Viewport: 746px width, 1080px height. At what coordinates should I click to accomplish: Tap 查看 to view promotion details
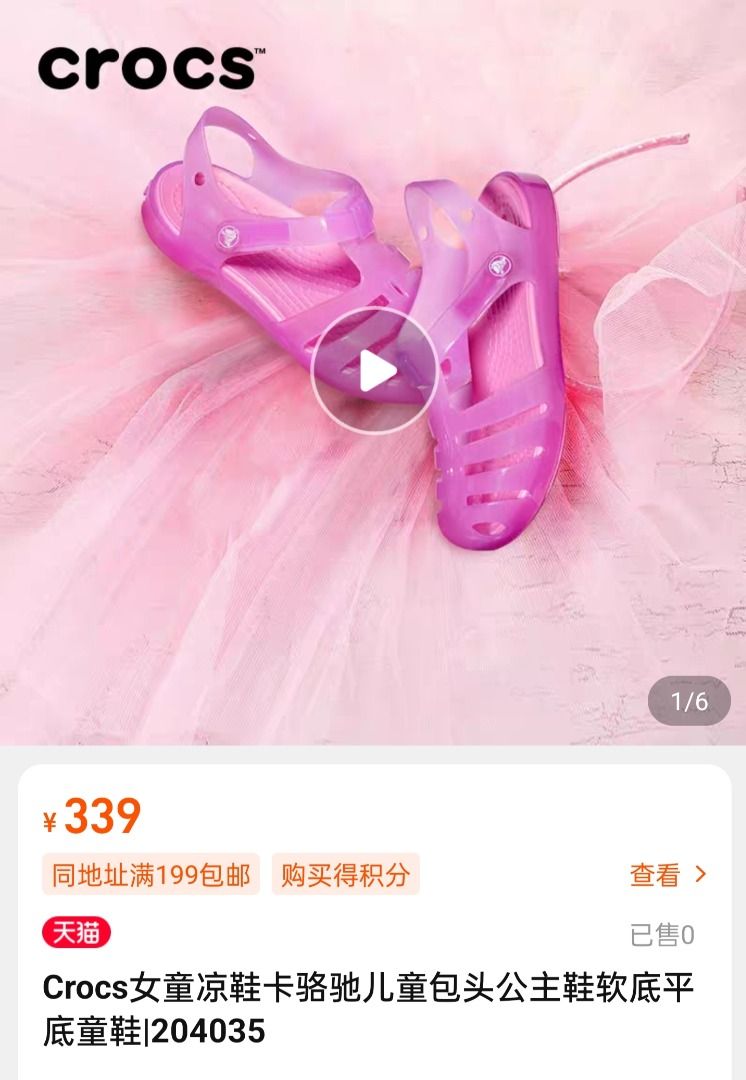[x=667, y=875]
